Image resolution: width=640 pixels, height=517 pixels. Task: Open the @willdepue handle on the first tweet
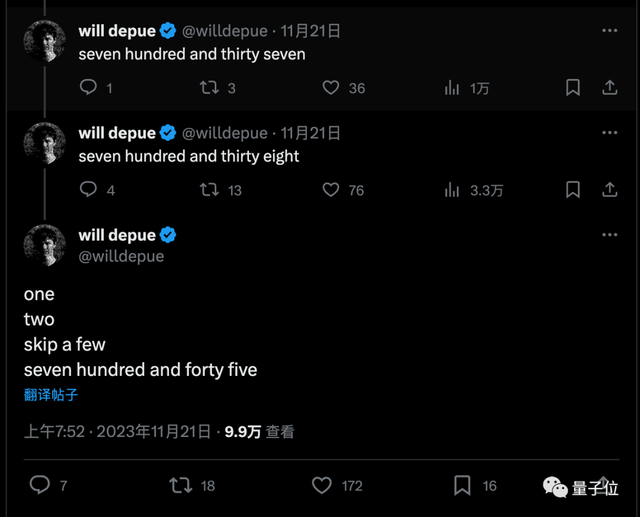click(x=226, y=31)
